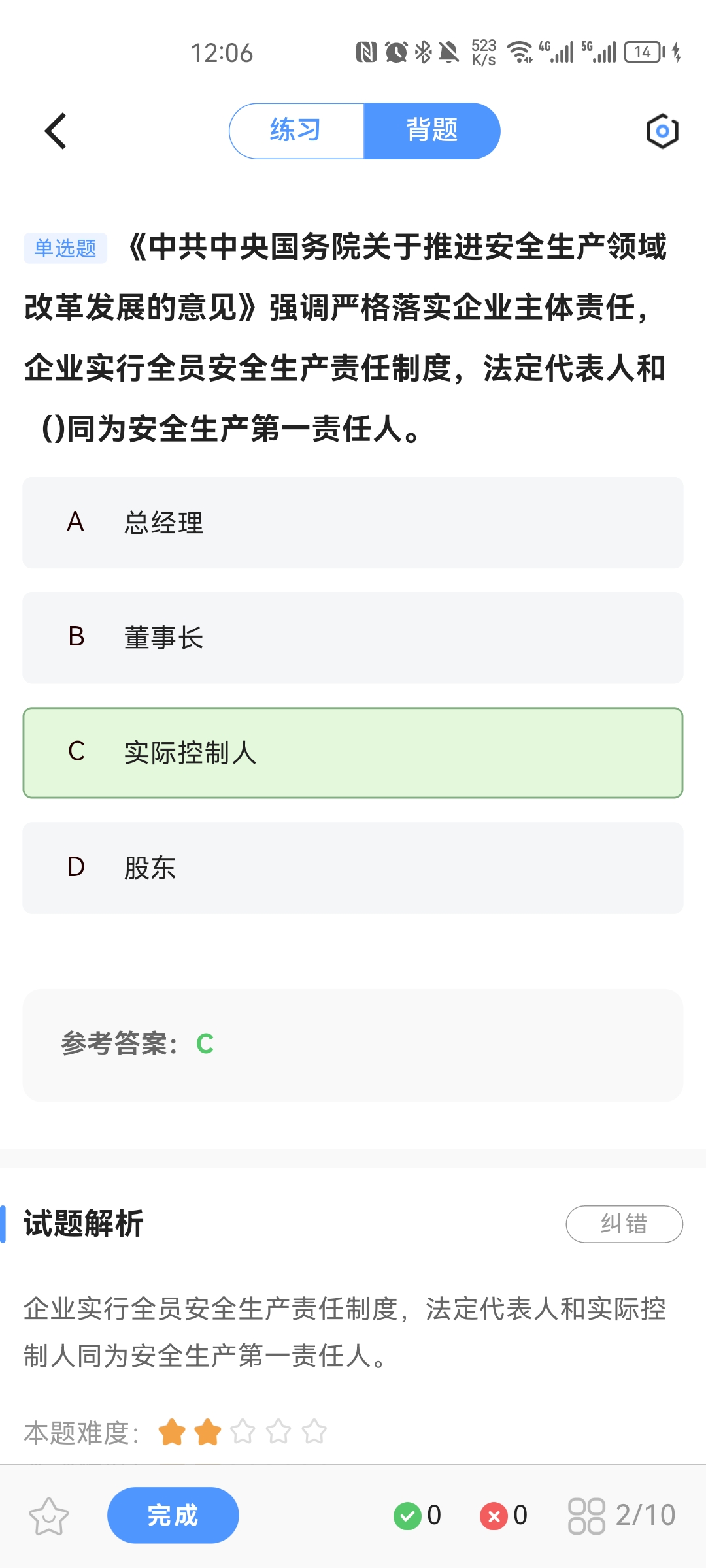This screenshot has height=1568, width=706.
Task: Select option C 实际控制人
Action: click(353, 753)
